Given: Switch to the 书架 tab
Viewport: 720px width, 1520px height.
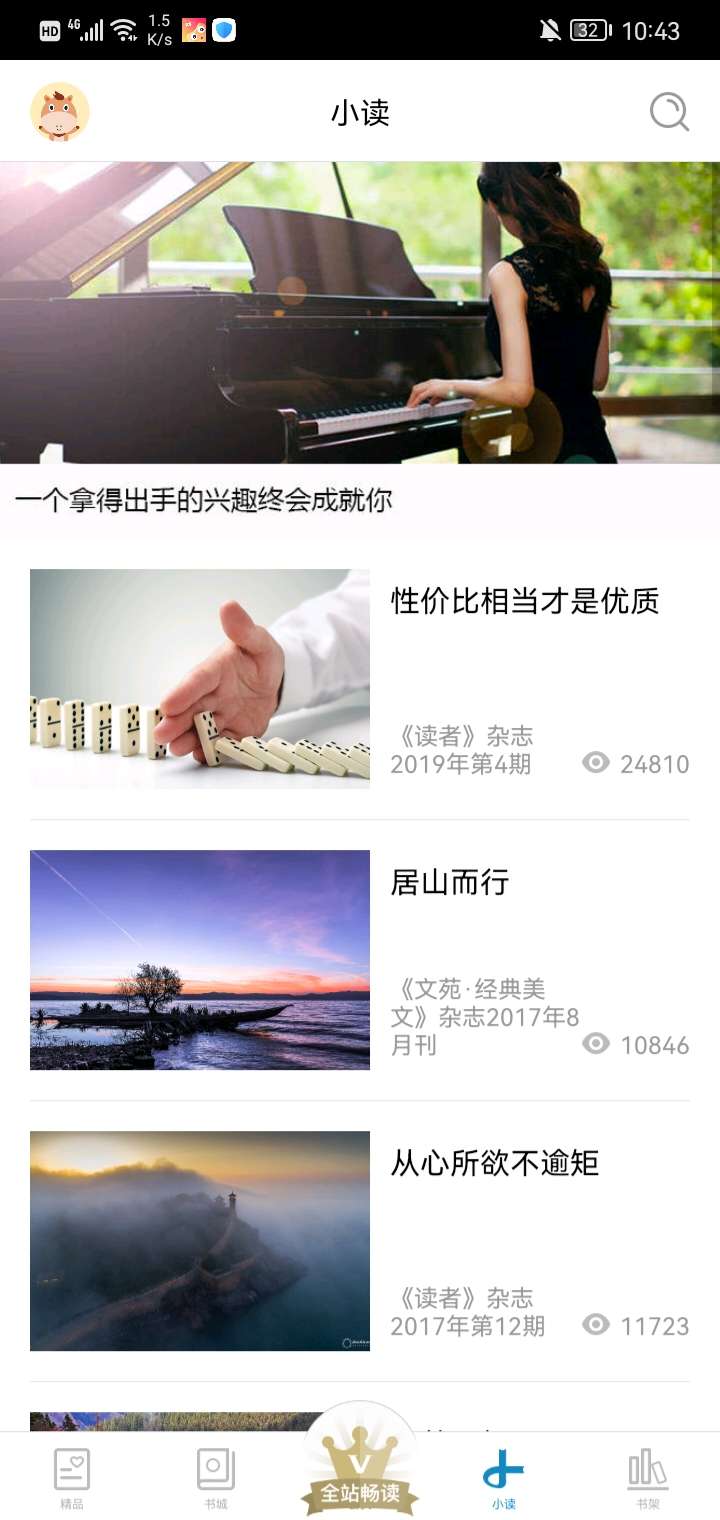Looking at the screenshot, I should (648, 1478).
